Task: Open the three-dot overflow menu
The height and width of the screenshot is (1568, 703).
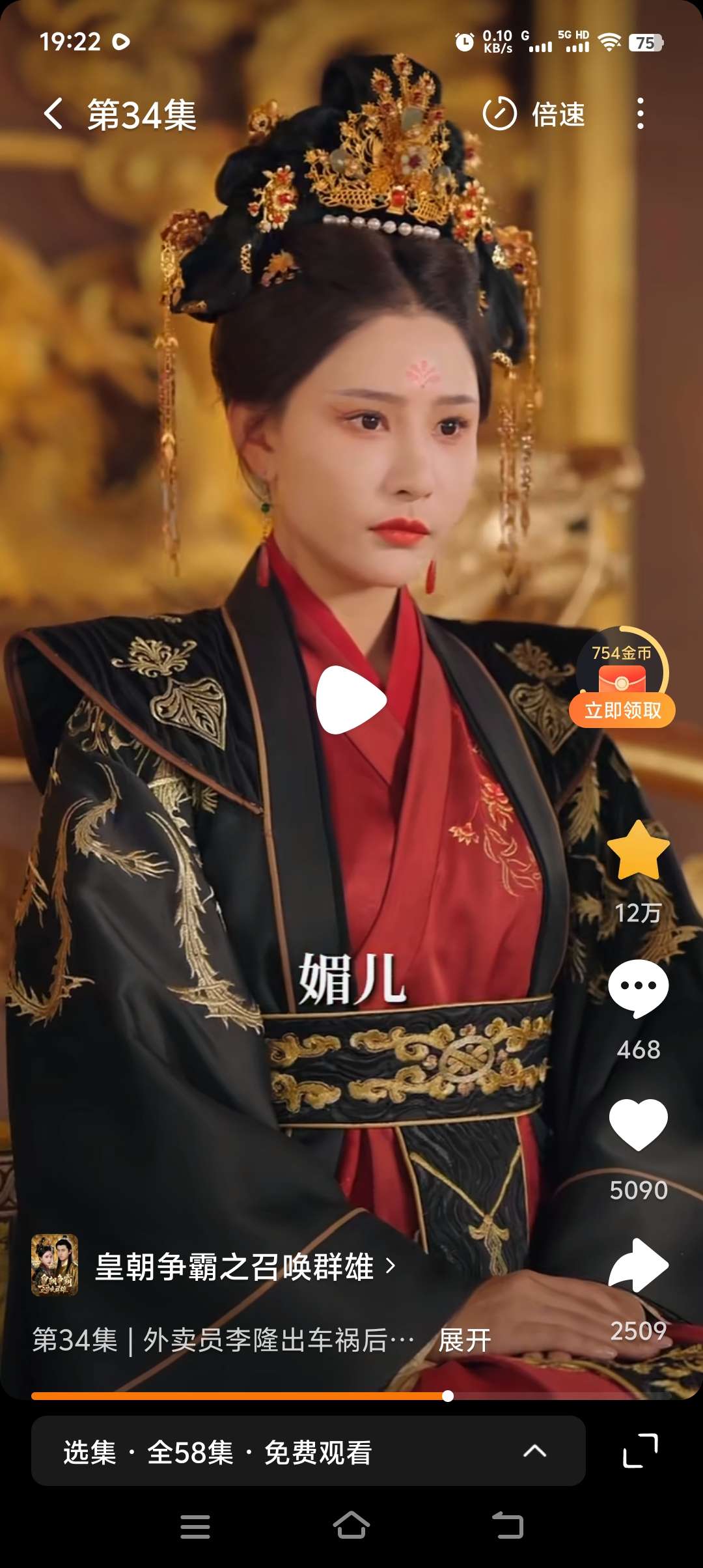Action: 641,114
